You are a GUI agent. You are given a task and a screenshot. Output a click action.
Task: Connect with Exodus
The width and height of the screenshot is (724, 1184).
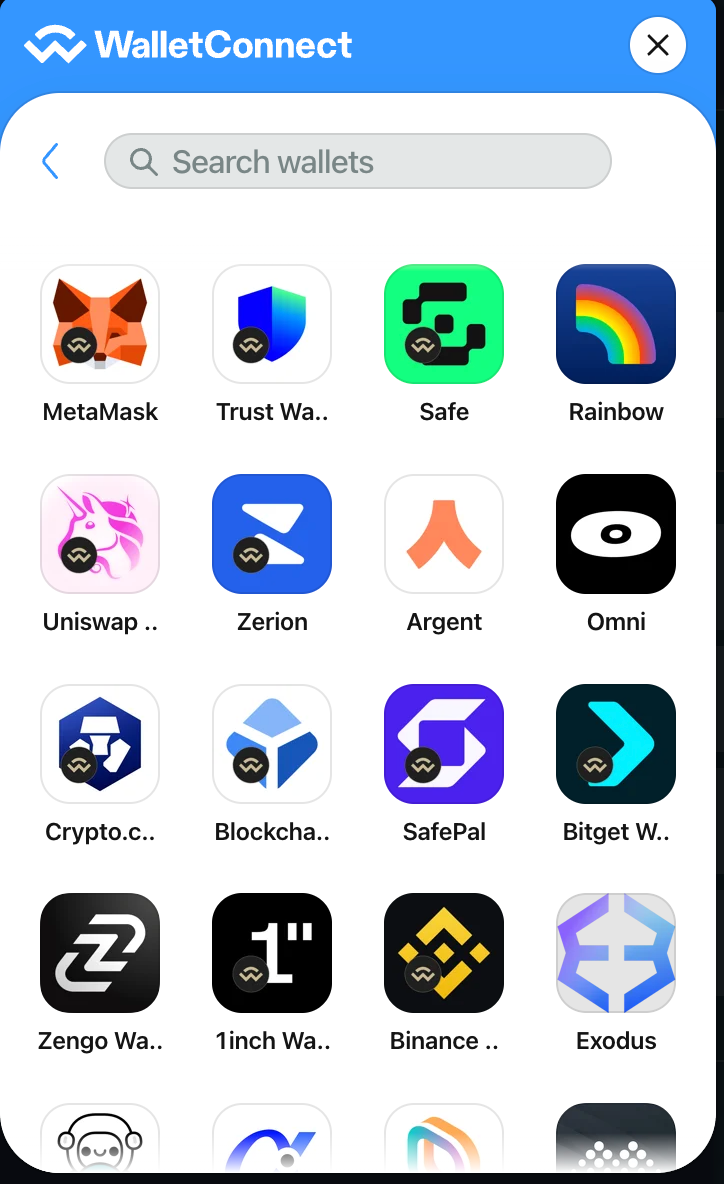(x=616, y=953)
